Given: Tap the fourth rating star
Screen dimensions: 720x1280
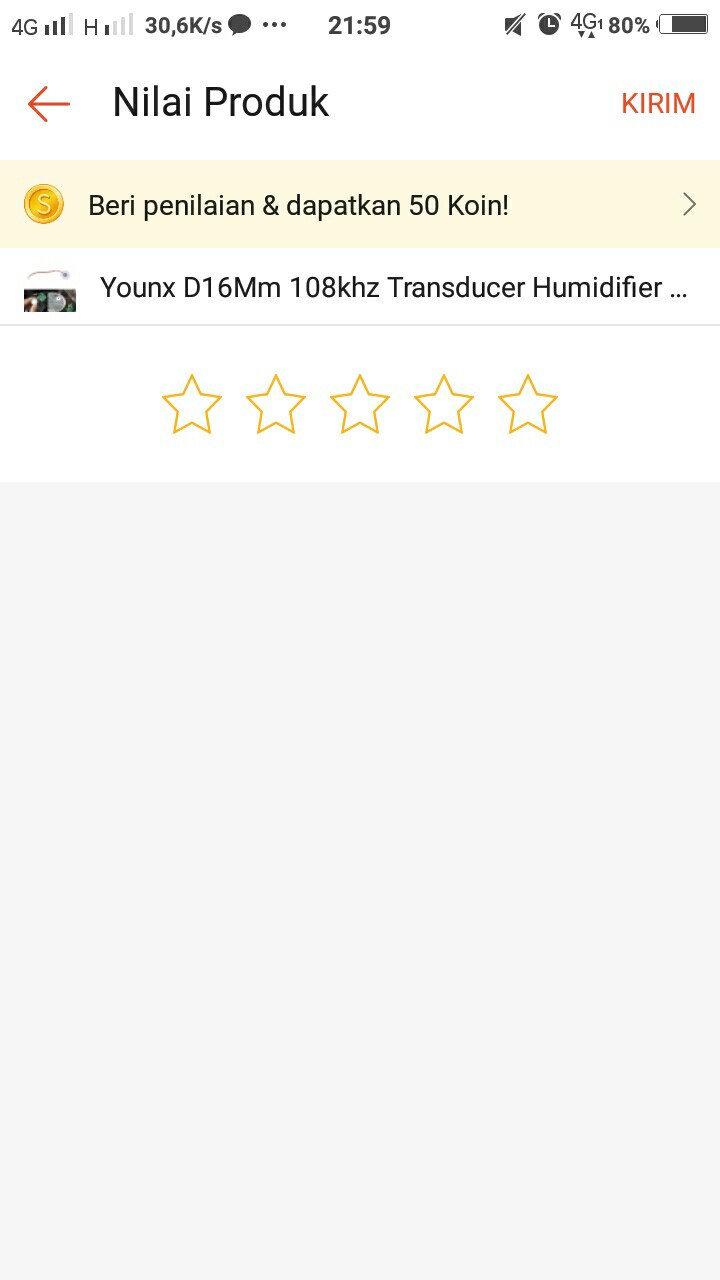Looking at the screenshot, I should pos(443,403).
